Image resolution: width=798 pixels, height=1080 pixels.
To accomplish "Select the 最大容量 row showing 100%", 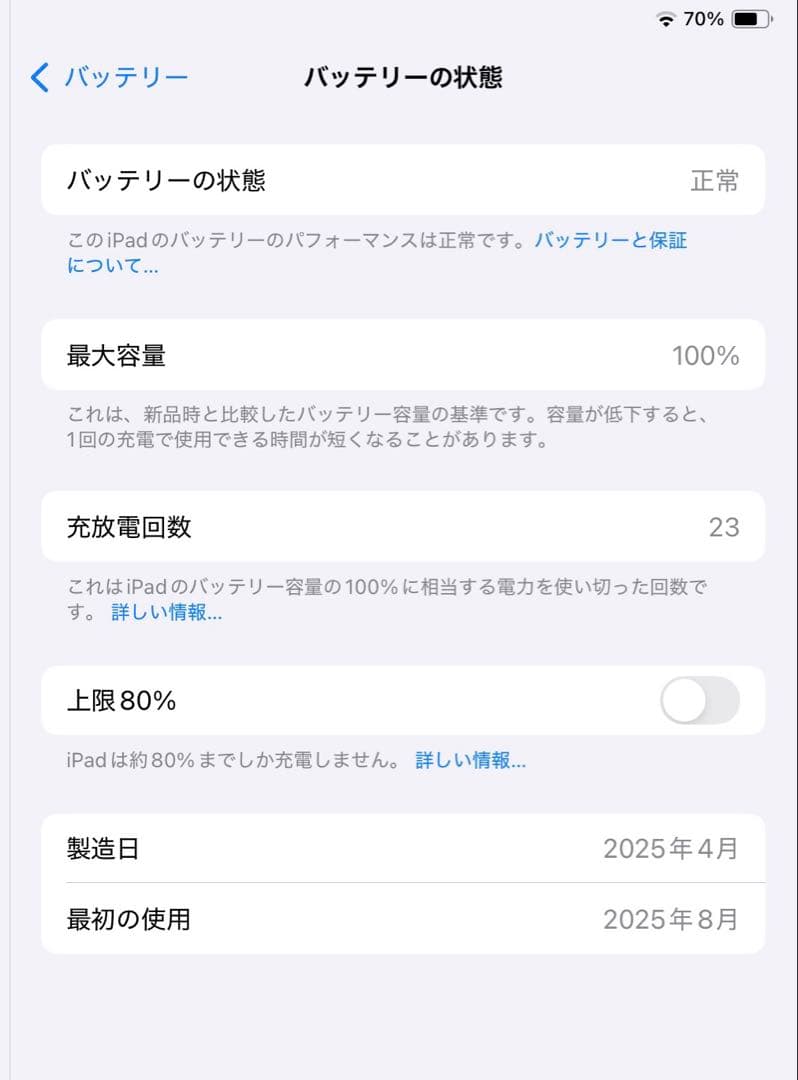I will pyautogui.click(x=399, y=355).
